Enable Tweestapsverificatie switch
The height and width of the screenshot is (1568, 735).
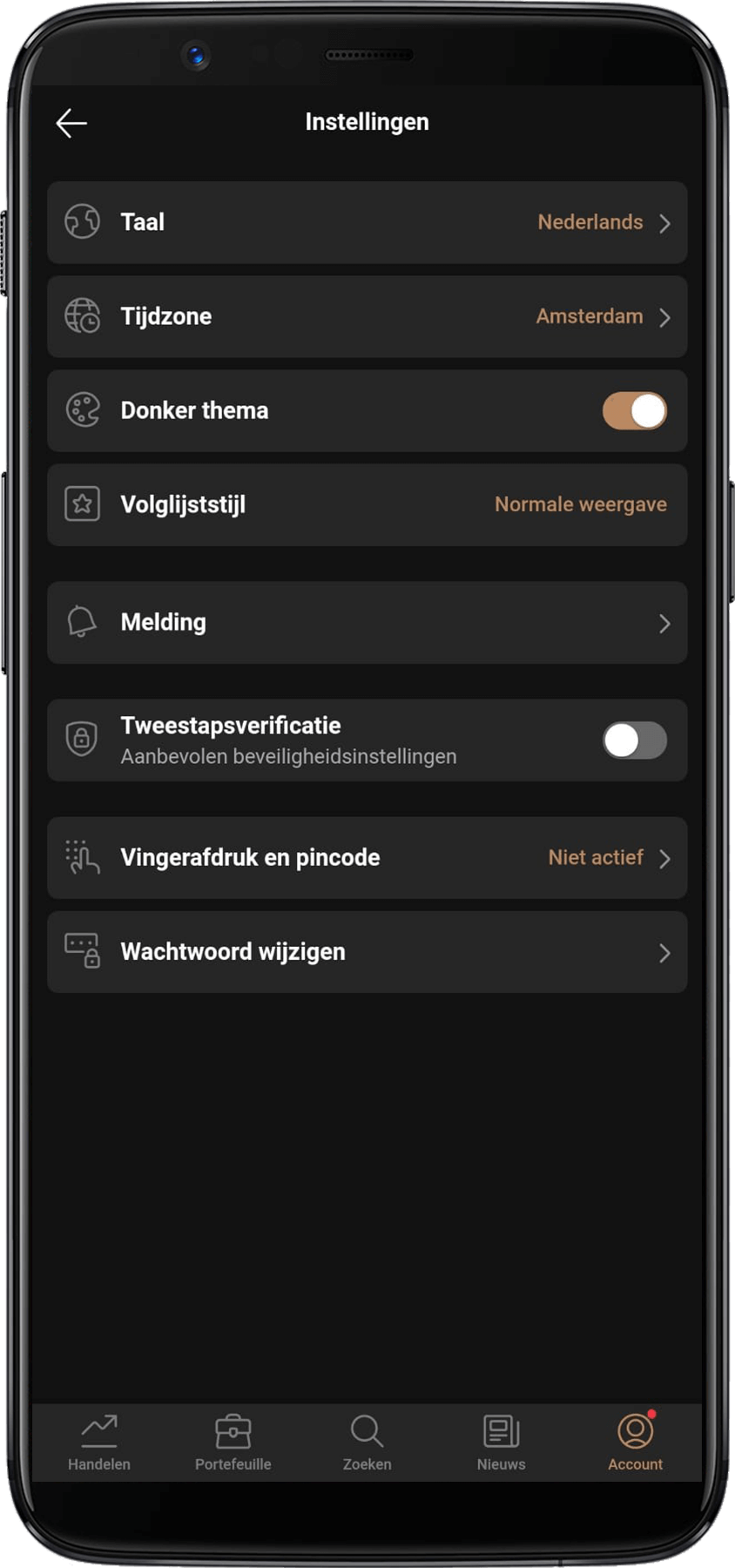634,740
